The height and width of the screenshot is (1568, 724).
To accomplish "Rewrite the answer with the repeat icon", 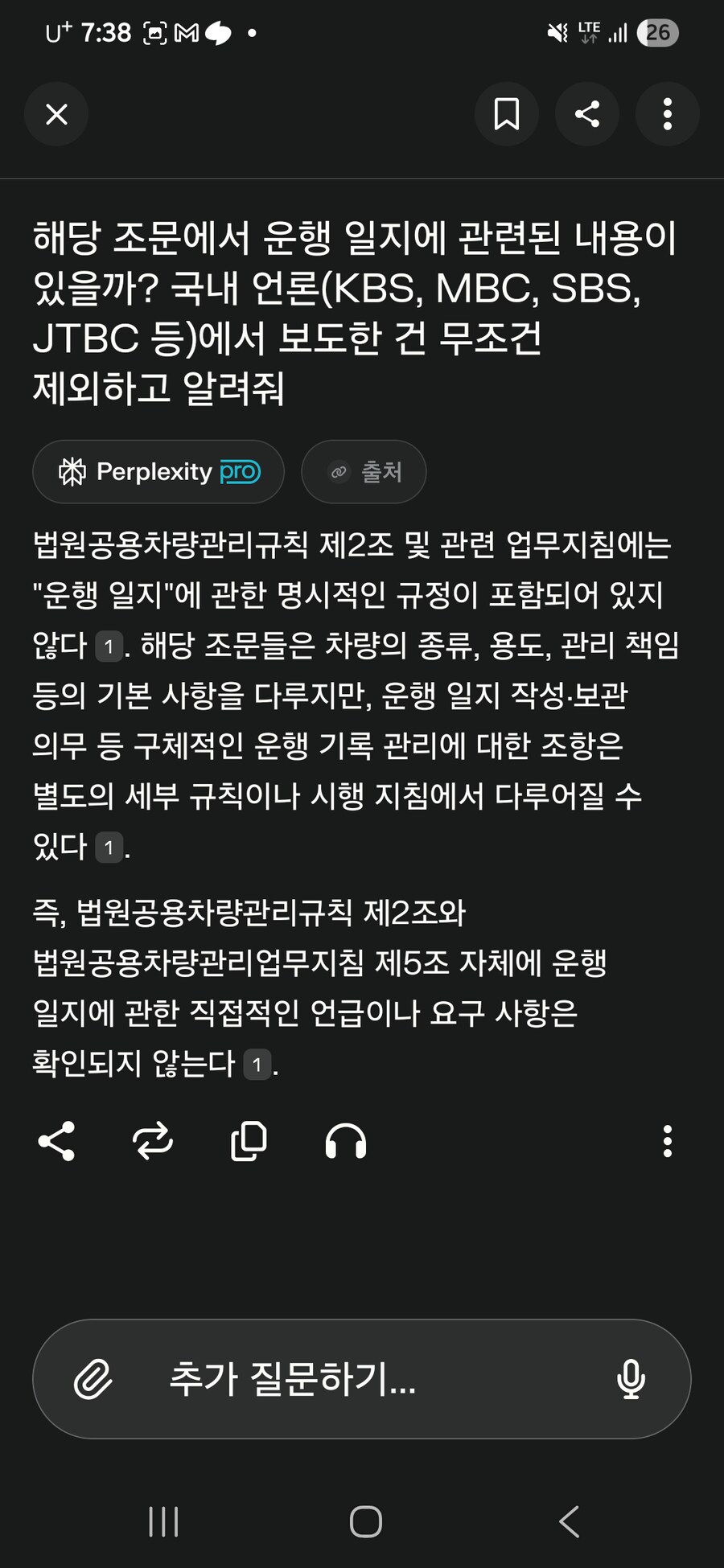I will click(153, 1141).
